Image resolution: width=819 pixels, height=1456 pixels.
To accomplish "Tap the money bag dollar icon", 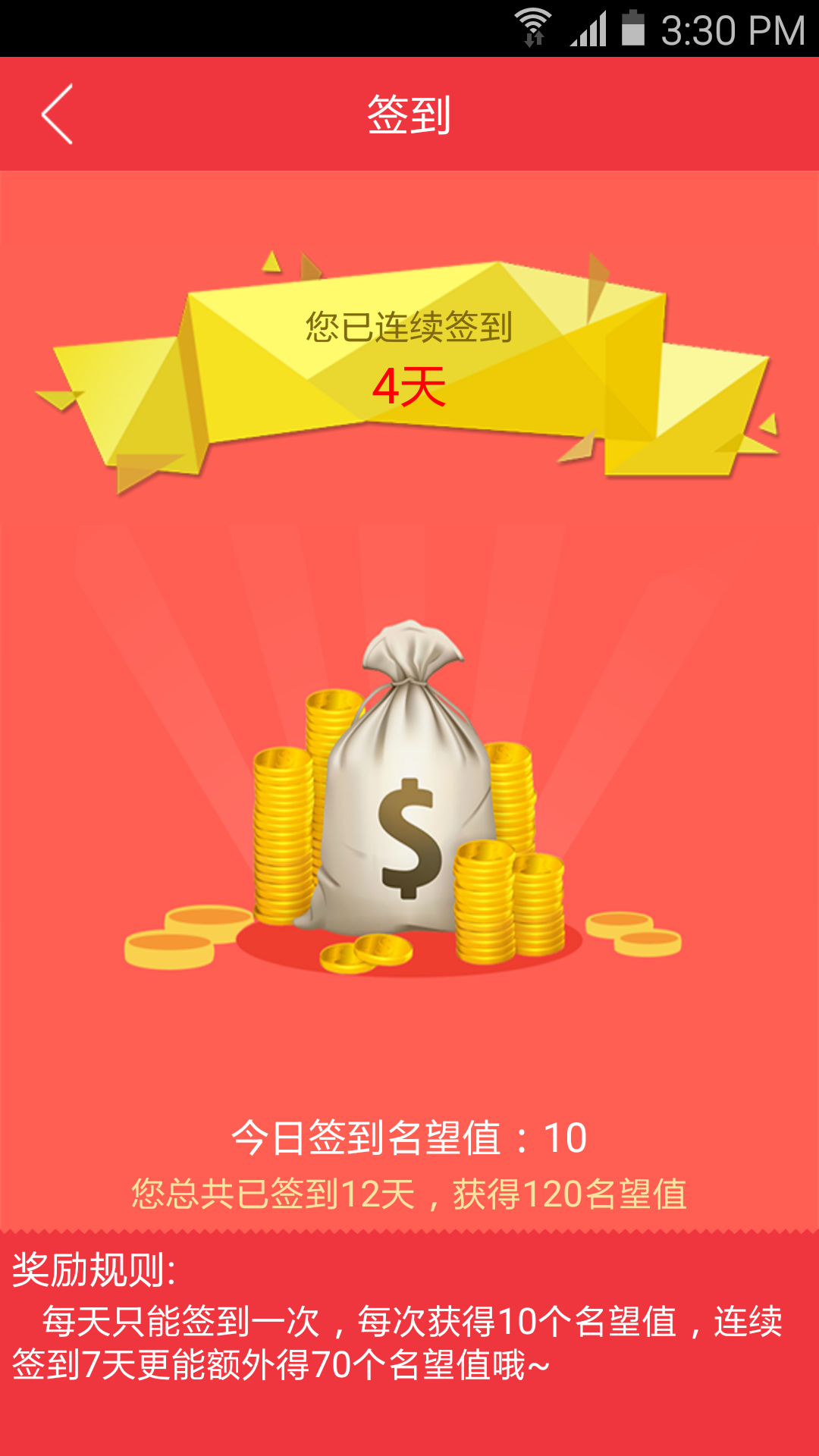I will 409,834.
